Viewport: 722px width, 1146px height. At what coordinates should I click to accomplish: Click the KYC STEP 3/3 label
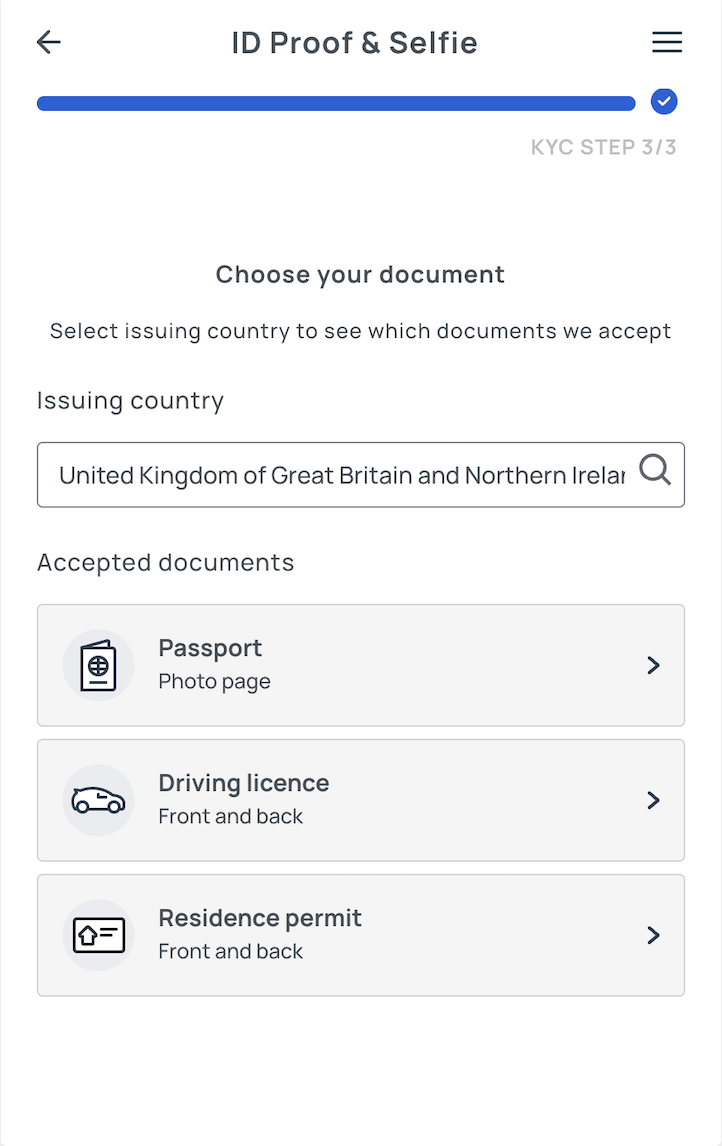tap(604, 146)
